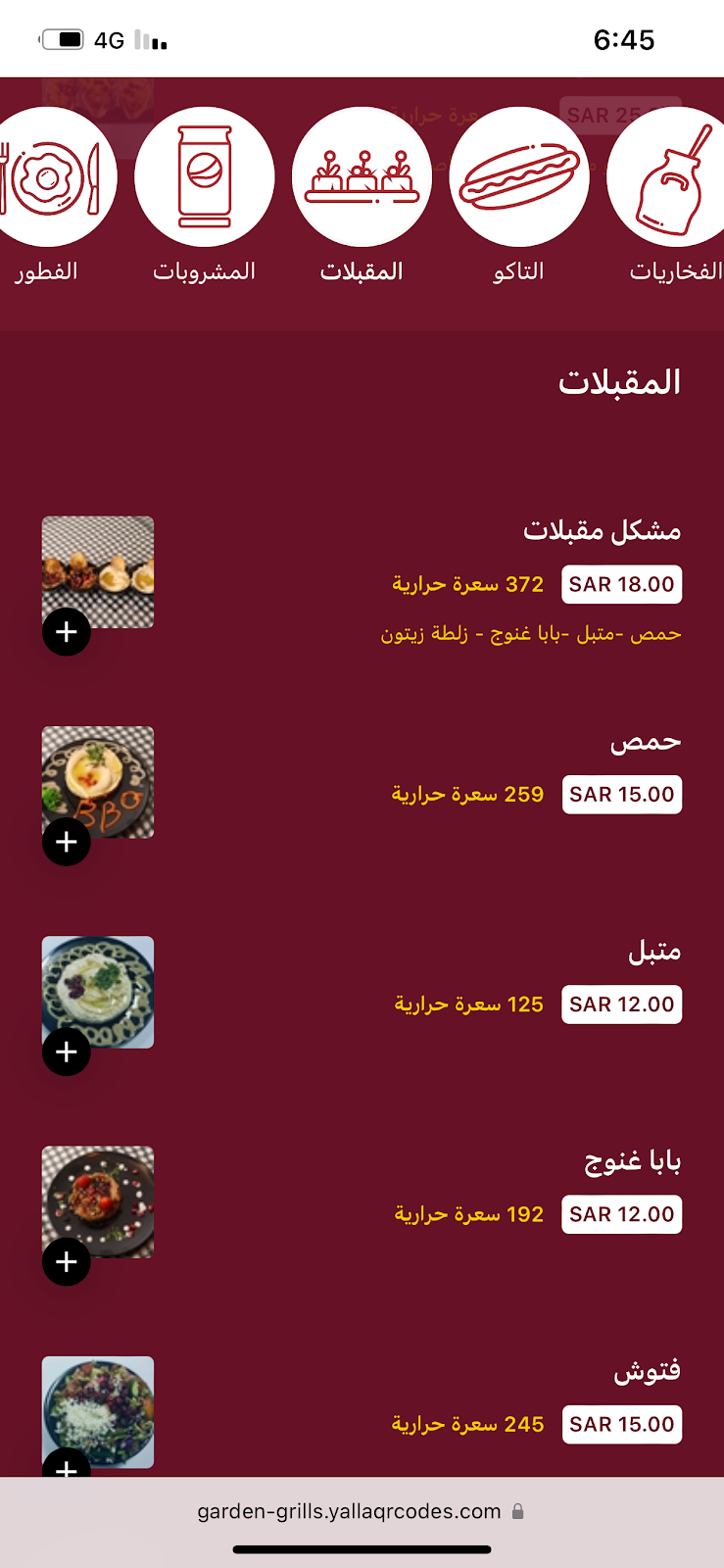The image size is (724, 1568).
Task: Click the SAR 12.00 price for متبل
Action: tap(621, 1004)
